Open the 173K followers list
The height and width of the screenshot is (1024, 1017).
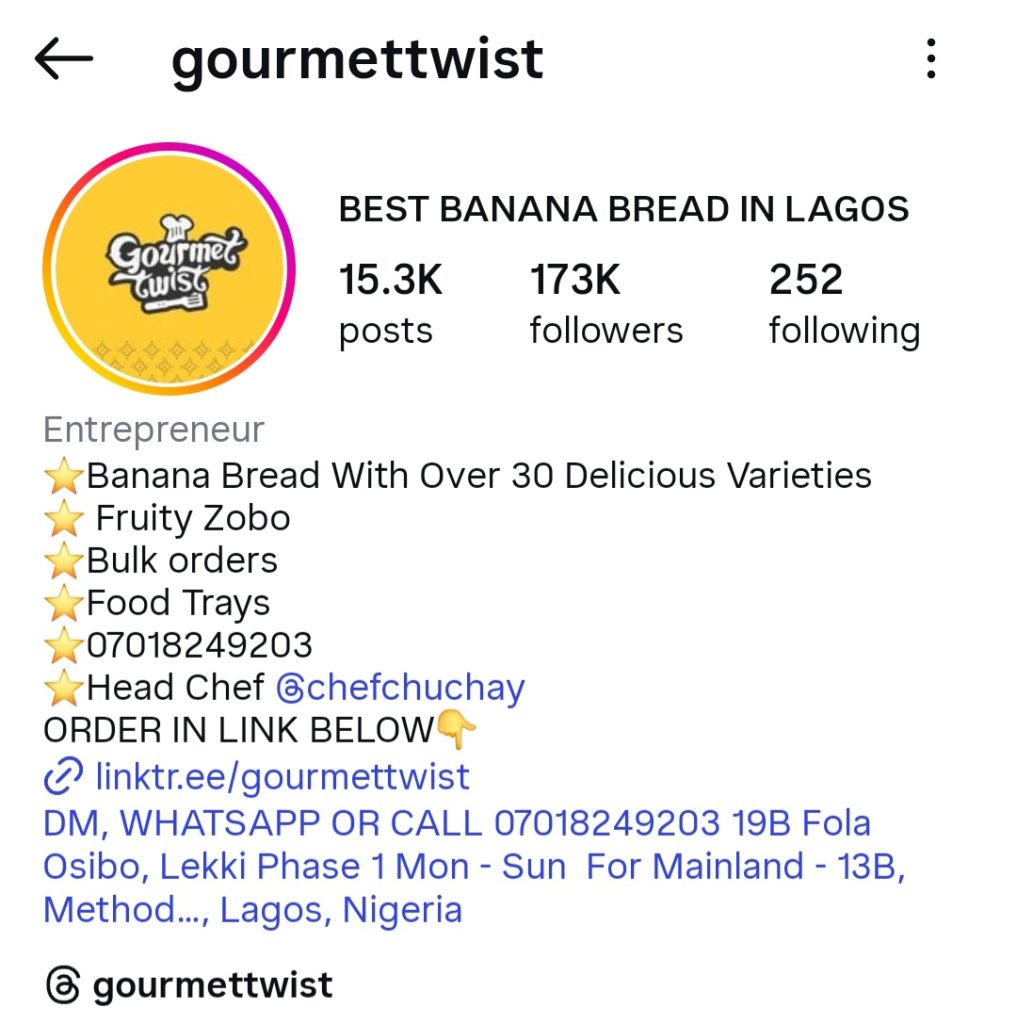coord(606,303)
